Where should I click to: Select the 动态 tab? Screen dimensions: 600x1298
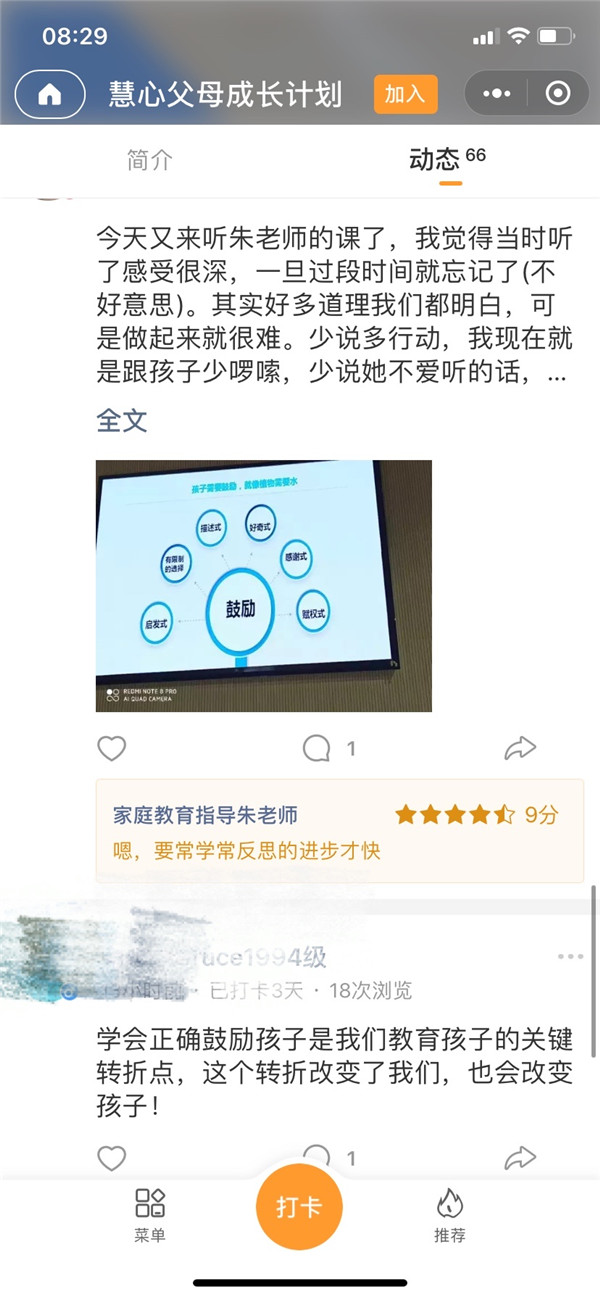[436, 160]
